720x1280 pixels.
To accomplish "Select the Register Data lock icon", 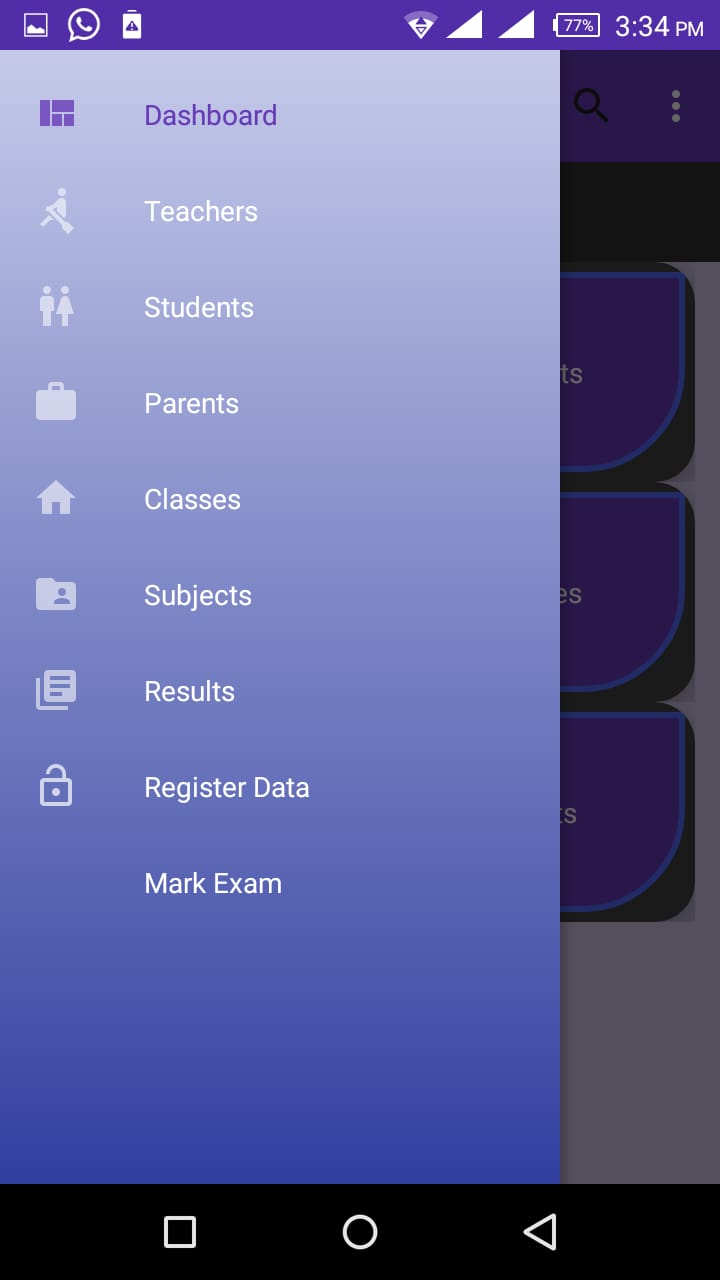I will (x=56, y=786).
